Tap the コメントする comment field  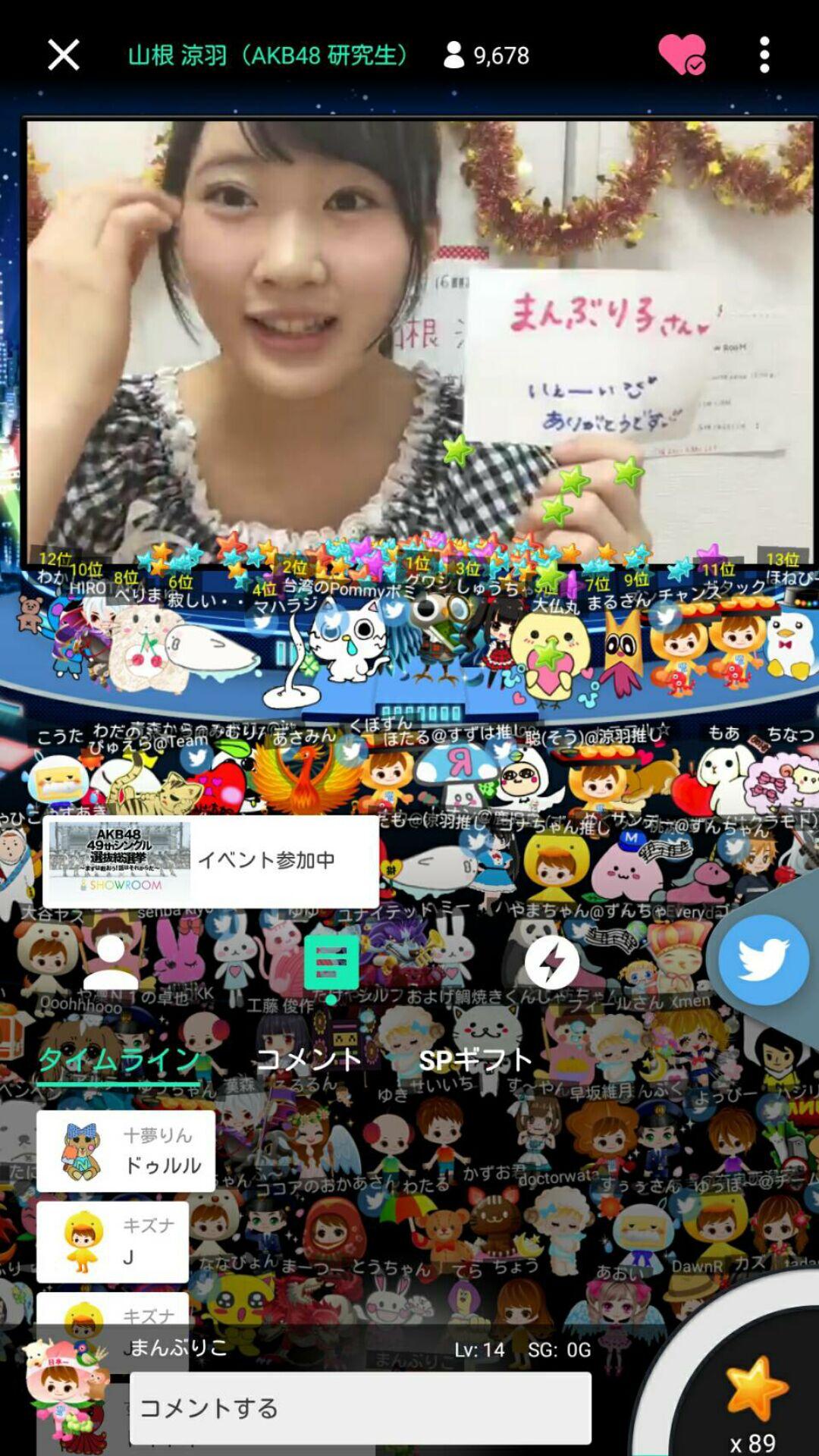360,1408
